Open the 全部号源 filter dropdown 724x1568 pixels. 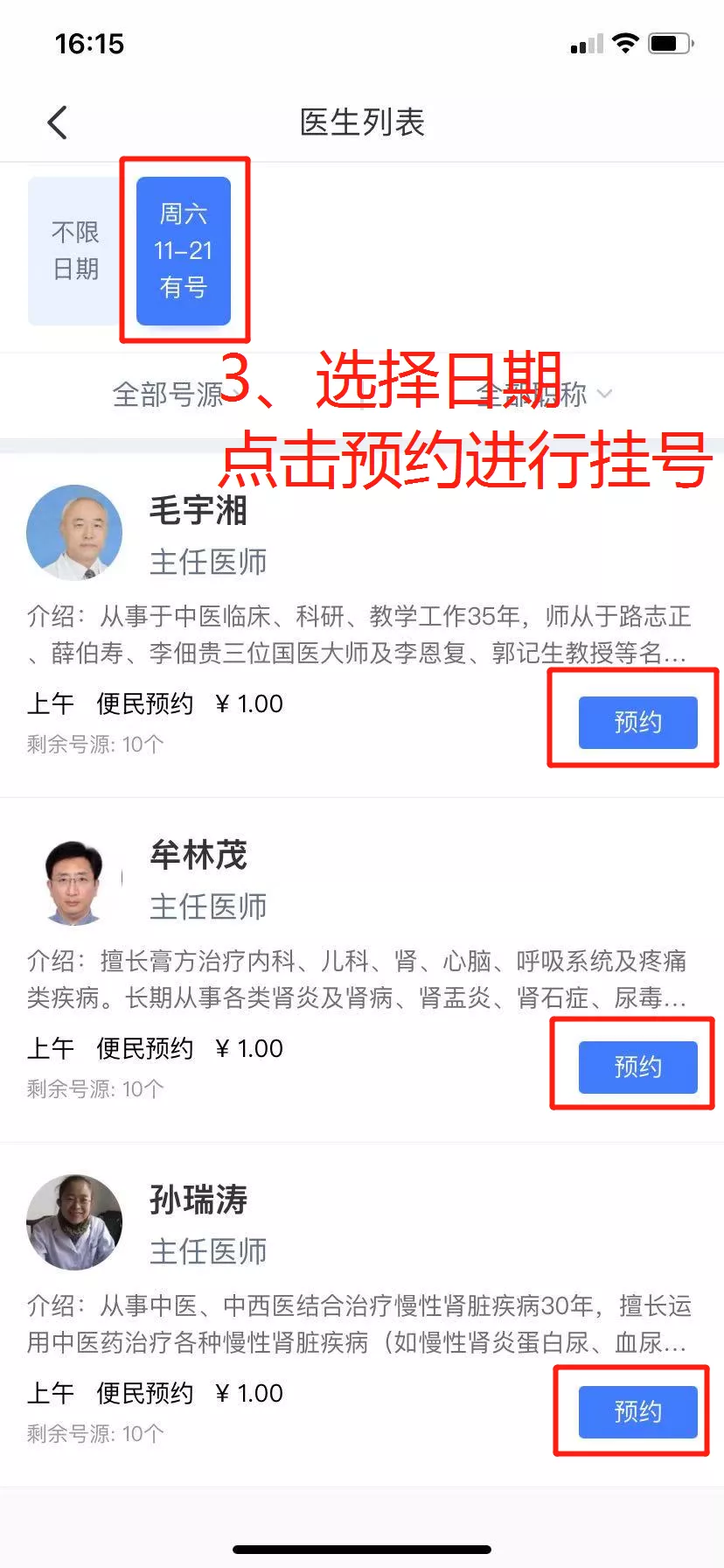(x=171, y=395)
